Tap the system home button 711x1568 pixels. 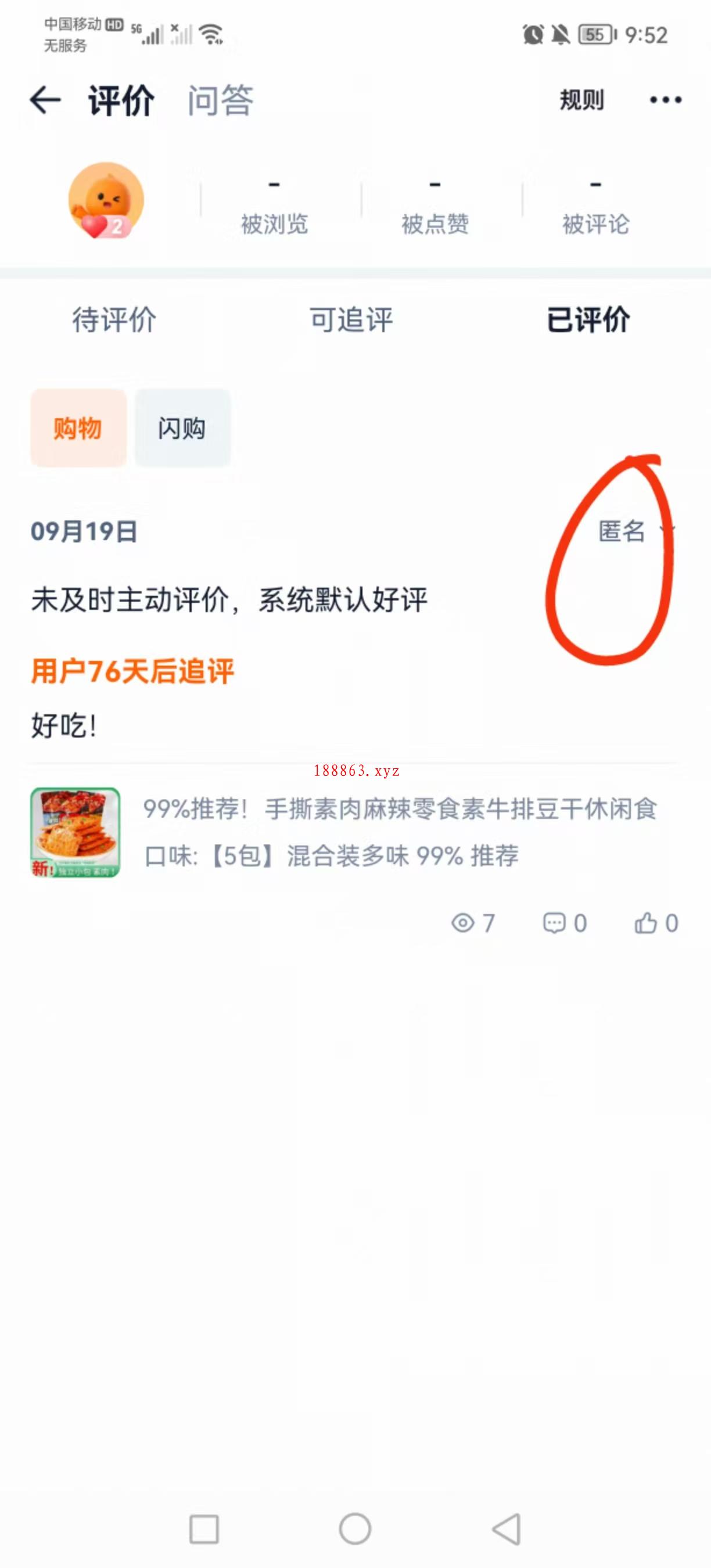point(355,1529)
